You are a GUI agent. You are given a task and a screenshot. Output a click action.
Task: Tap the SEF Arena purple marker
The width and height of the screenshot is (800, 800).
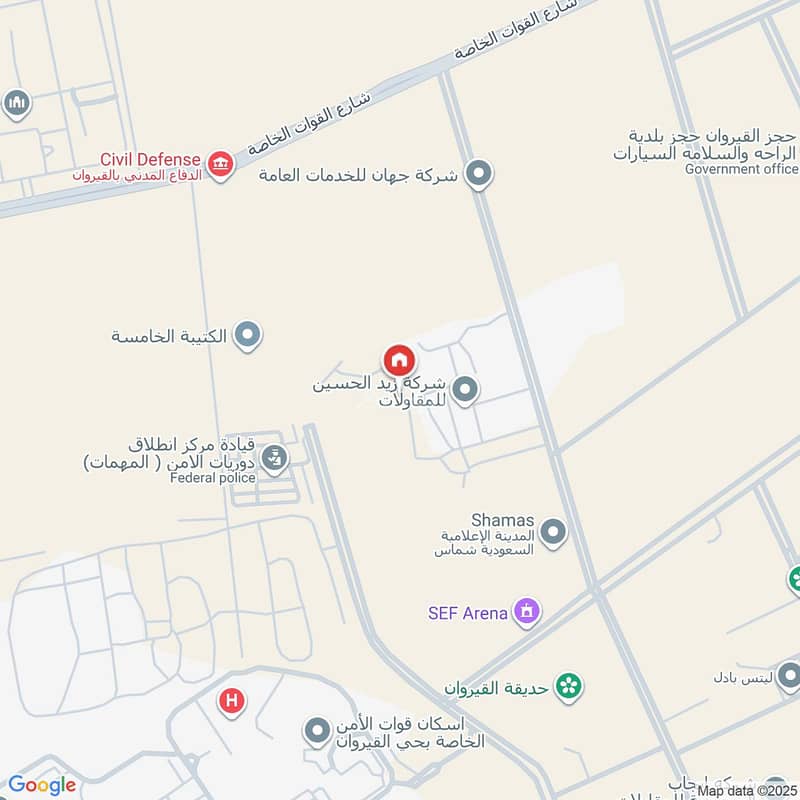click(x=527, y=611)
